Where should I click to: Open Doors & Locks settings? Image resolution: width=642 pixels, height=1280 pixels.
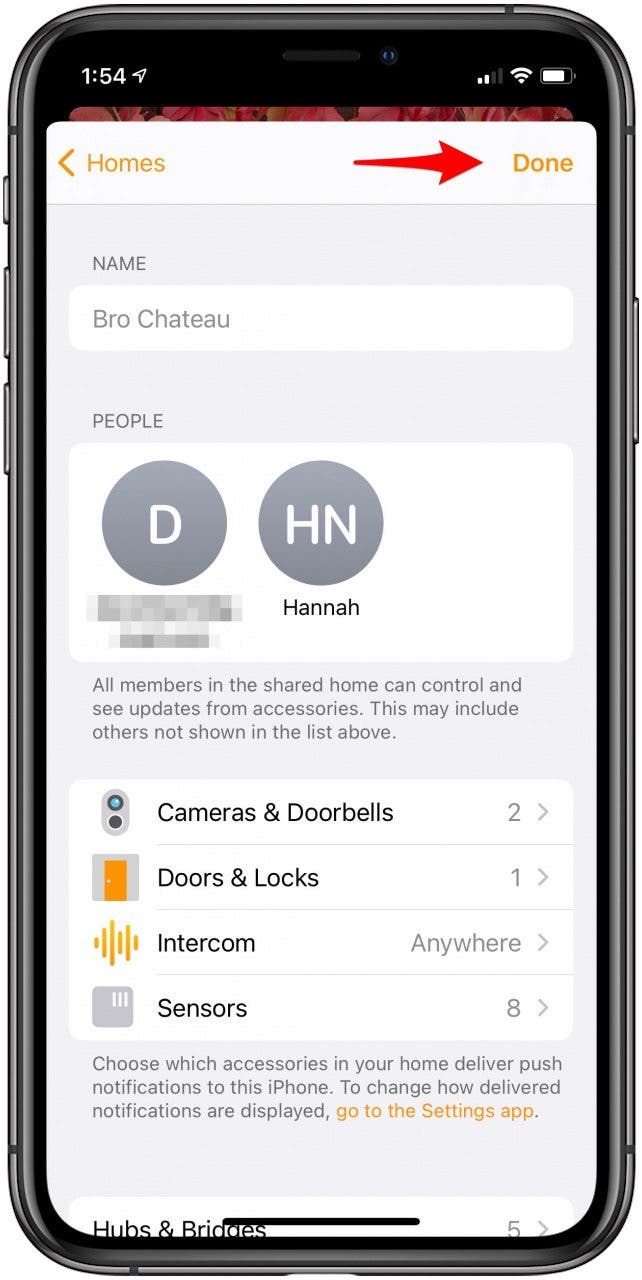(320, 878)
